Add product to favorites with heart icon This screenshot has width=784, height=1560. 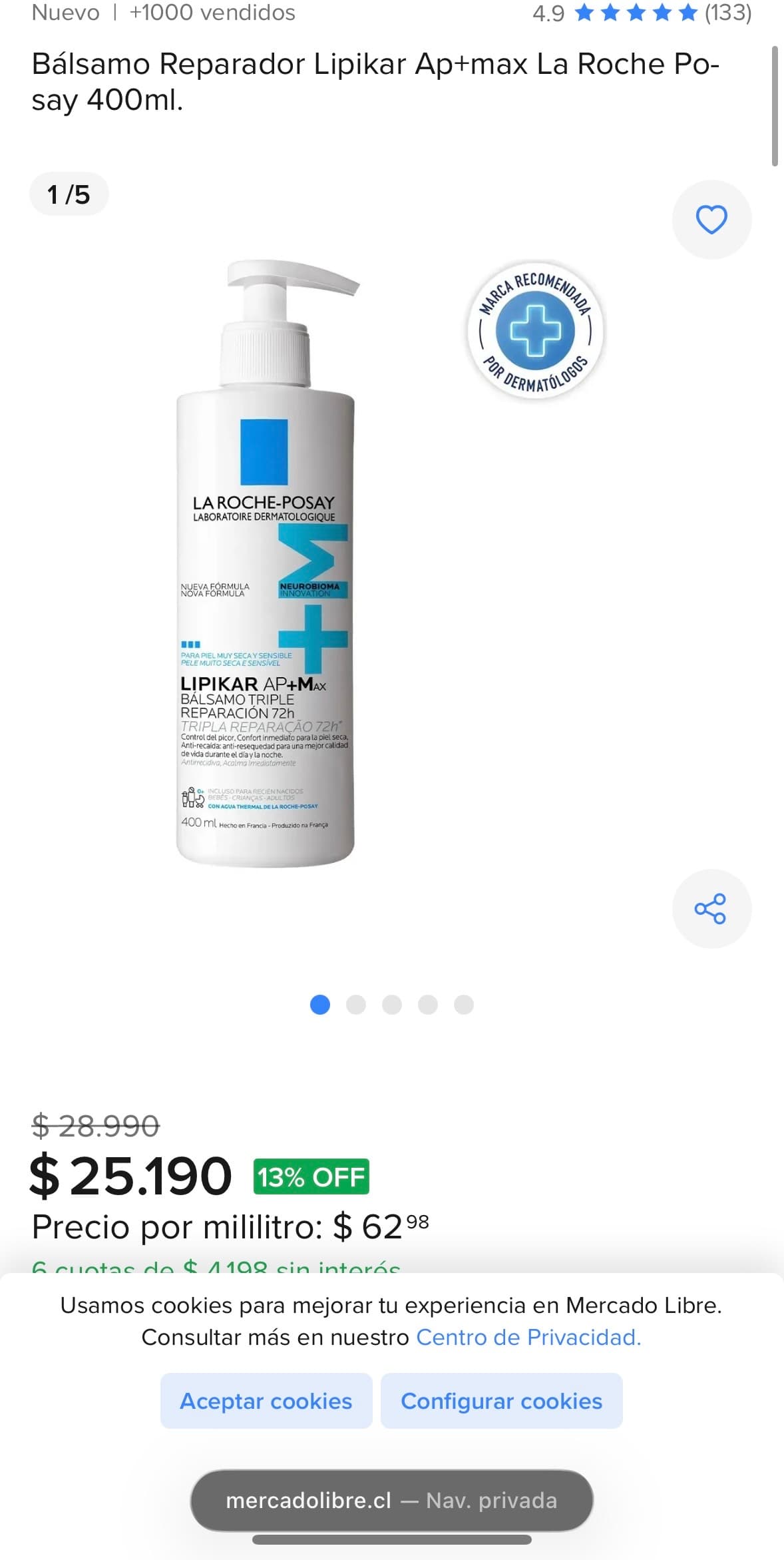click(711, 220)
